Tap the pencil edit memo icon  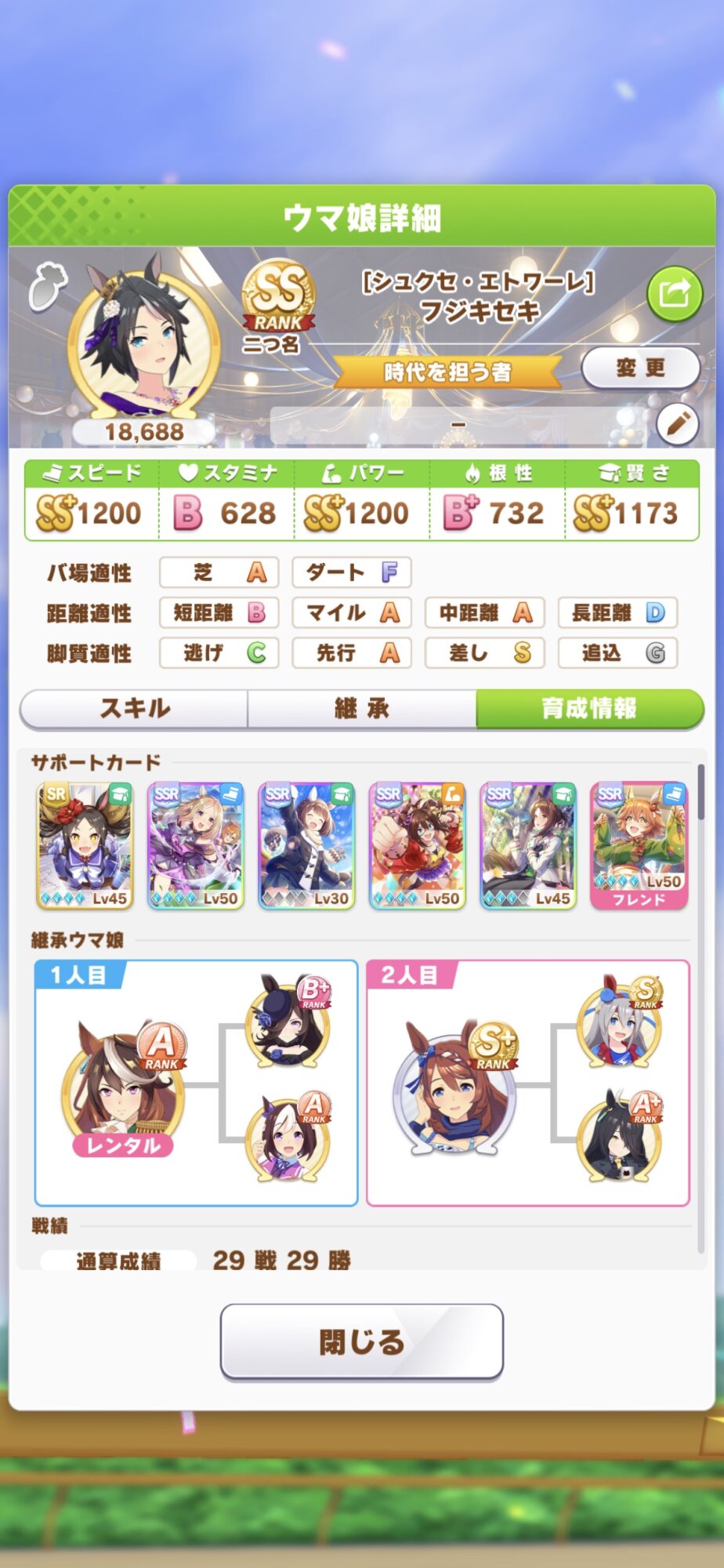pos(677,424)
